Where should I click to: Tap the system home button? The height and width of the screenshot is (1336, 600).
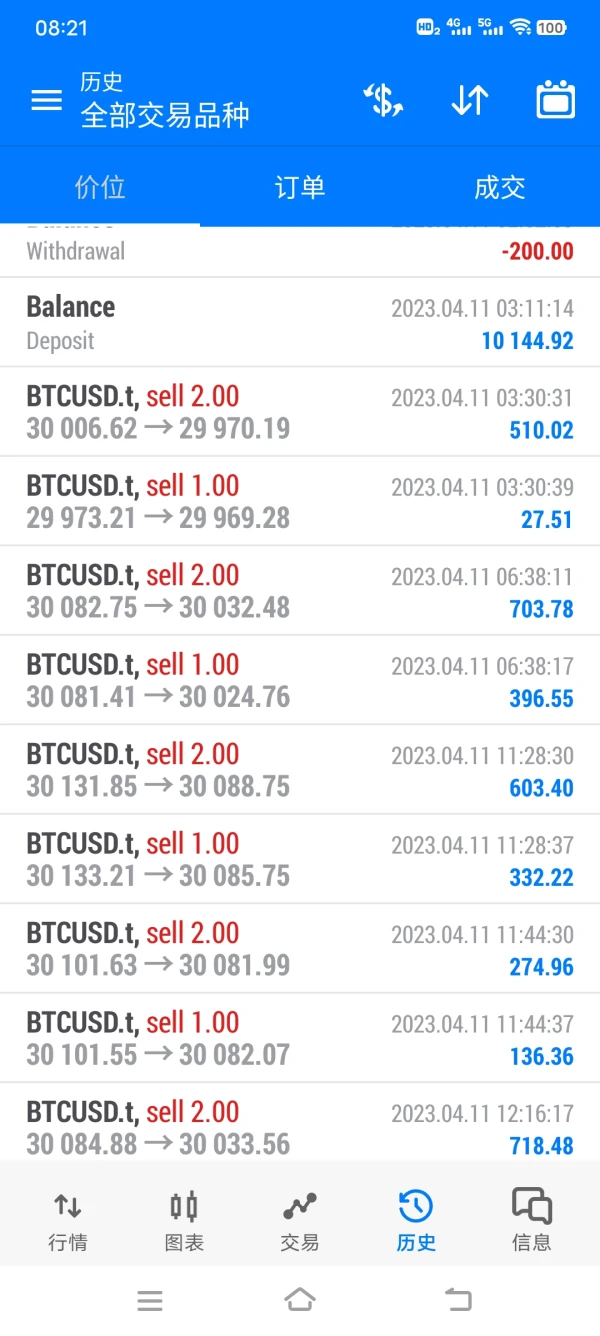[x=300, y=1300]
